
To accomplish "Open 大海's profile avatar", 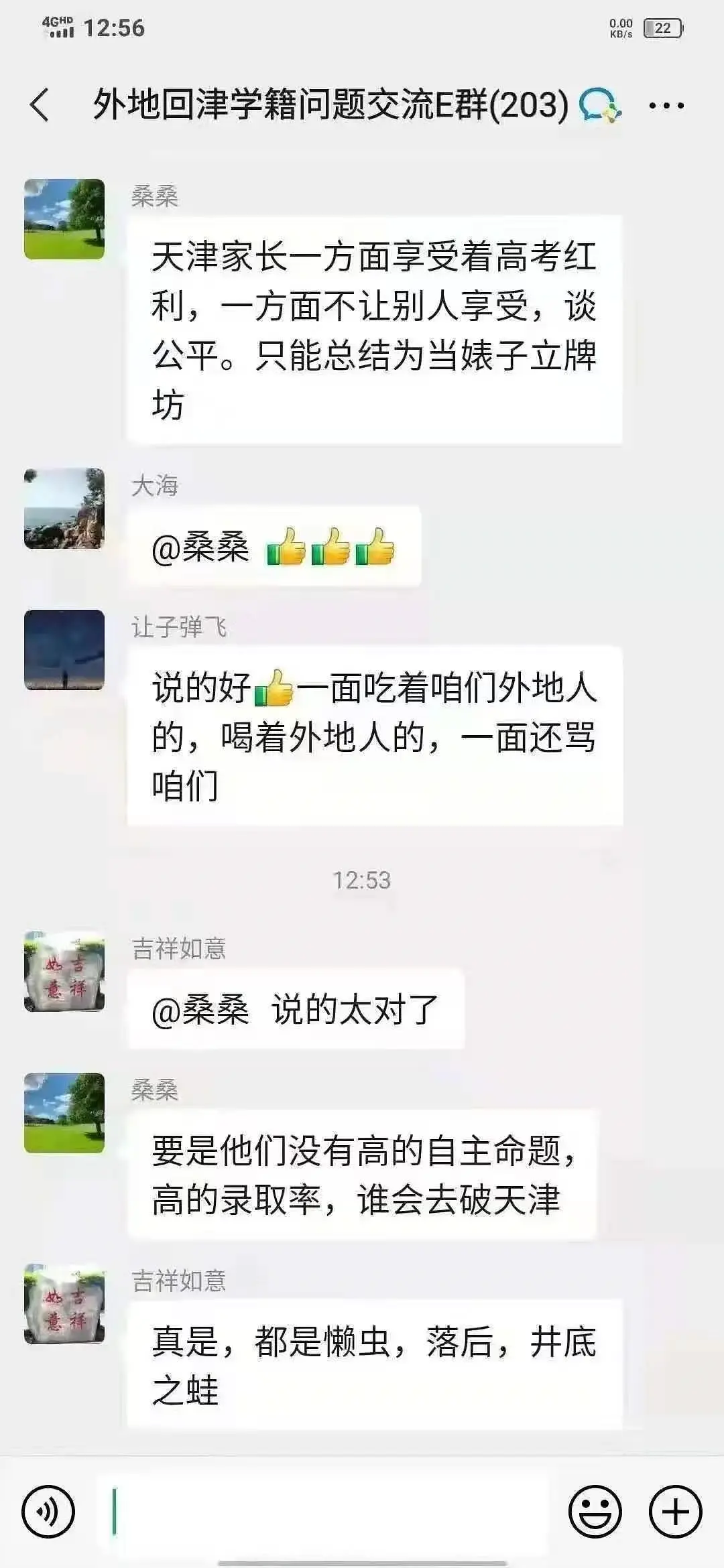I will tap(64, 509).
